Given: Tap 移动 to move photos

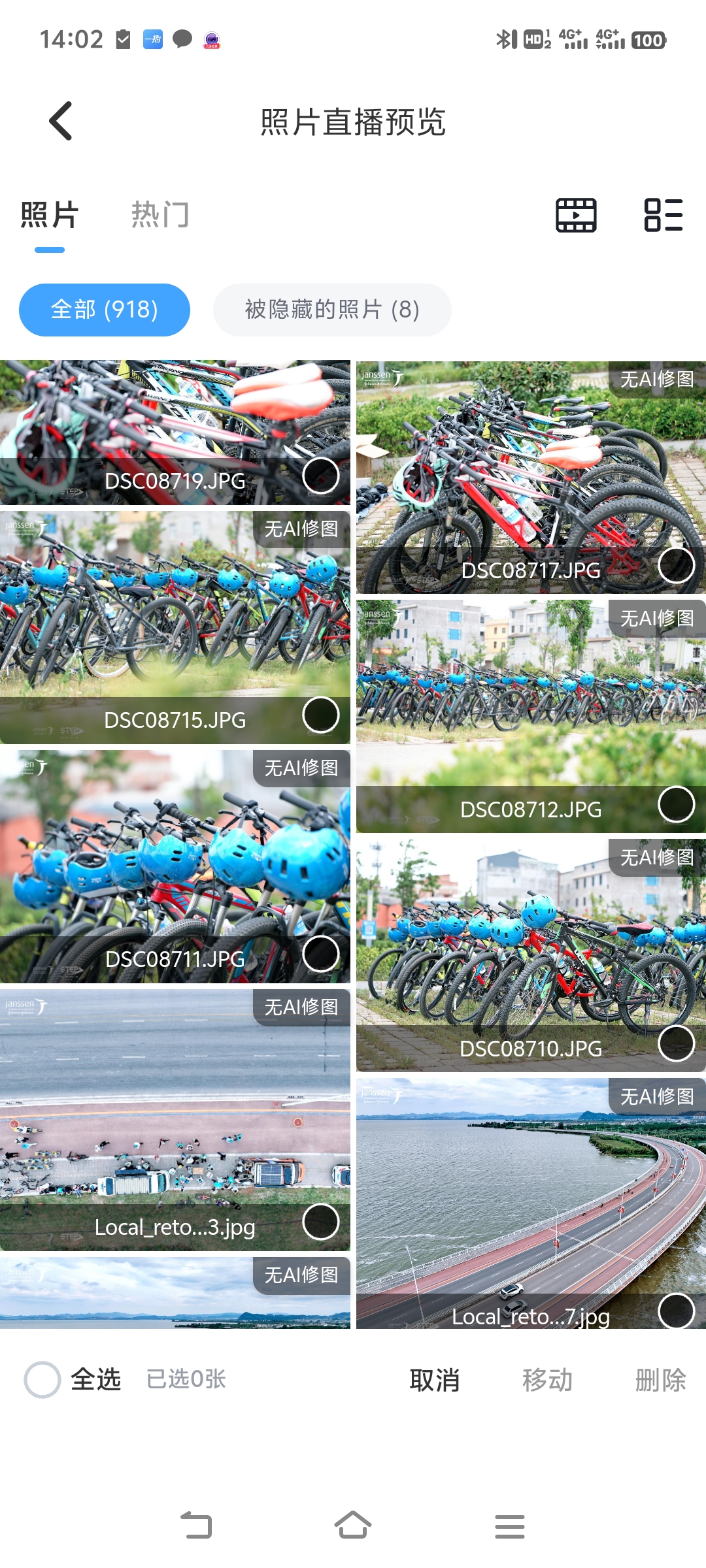Looking at the screenshot, I should [x=547, y=1380].
